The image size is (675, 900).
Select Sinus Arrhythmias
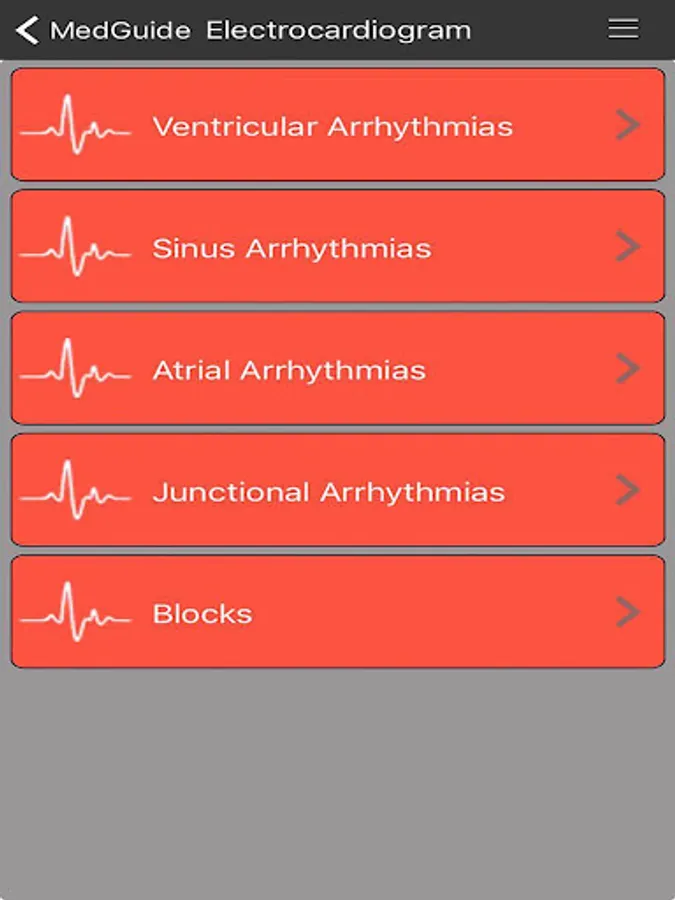(x=337, y=246)
